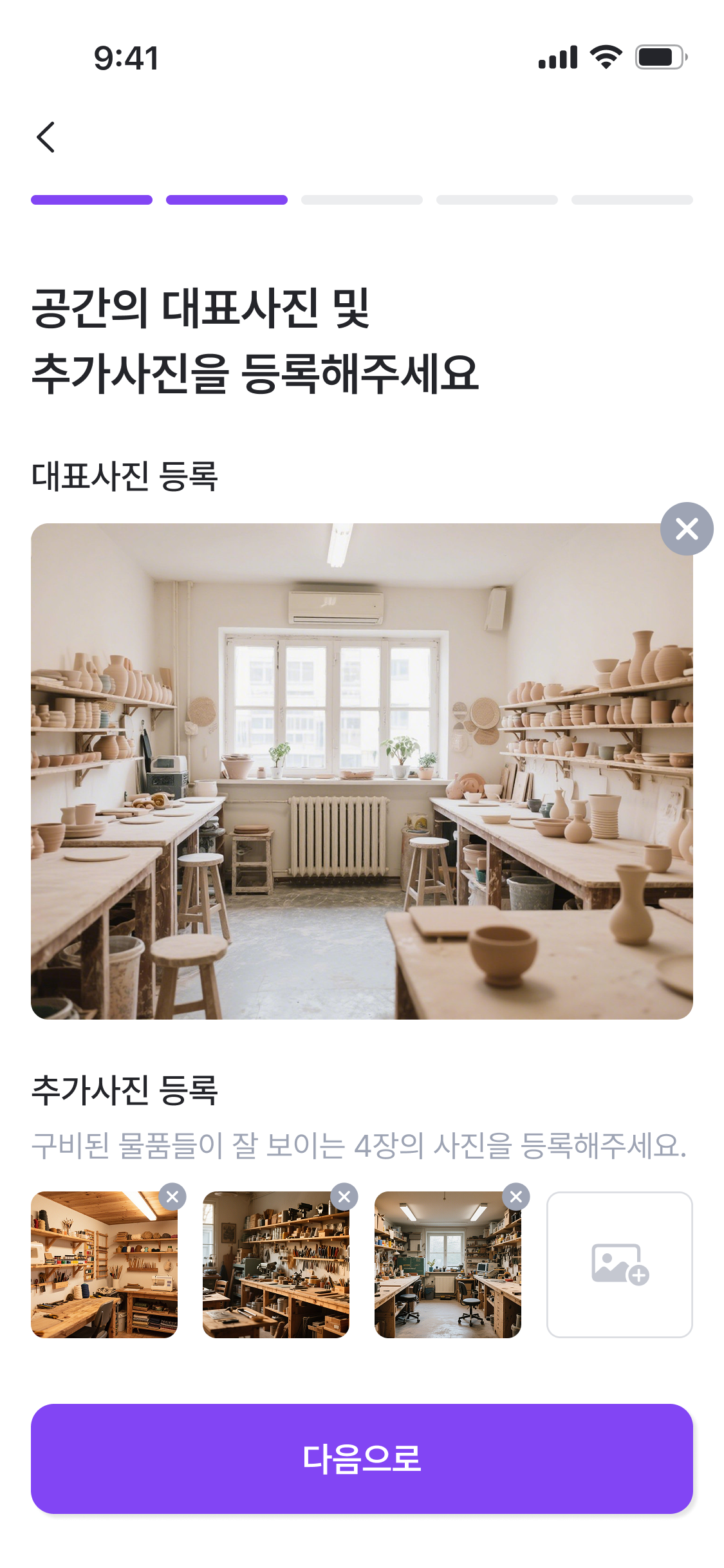Delete the third additional photo
This screenshot has height=1568, width=724.
coord(516,1197)
